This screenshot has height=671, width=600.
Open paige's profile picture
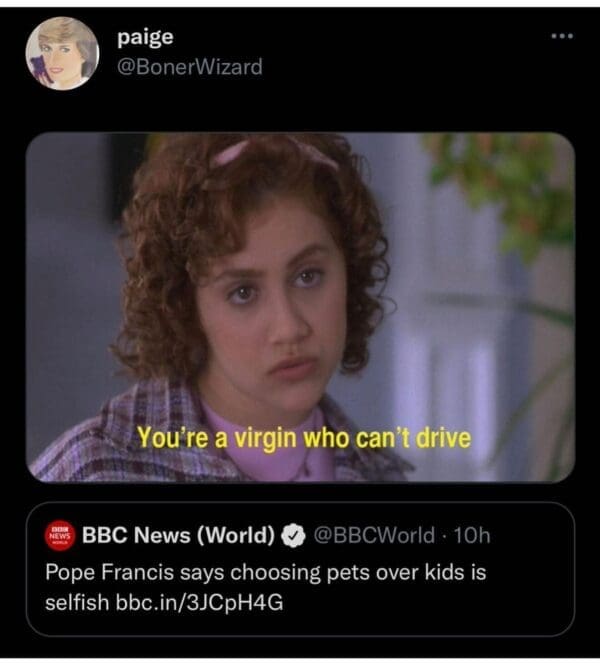click(x=62, y=53)
